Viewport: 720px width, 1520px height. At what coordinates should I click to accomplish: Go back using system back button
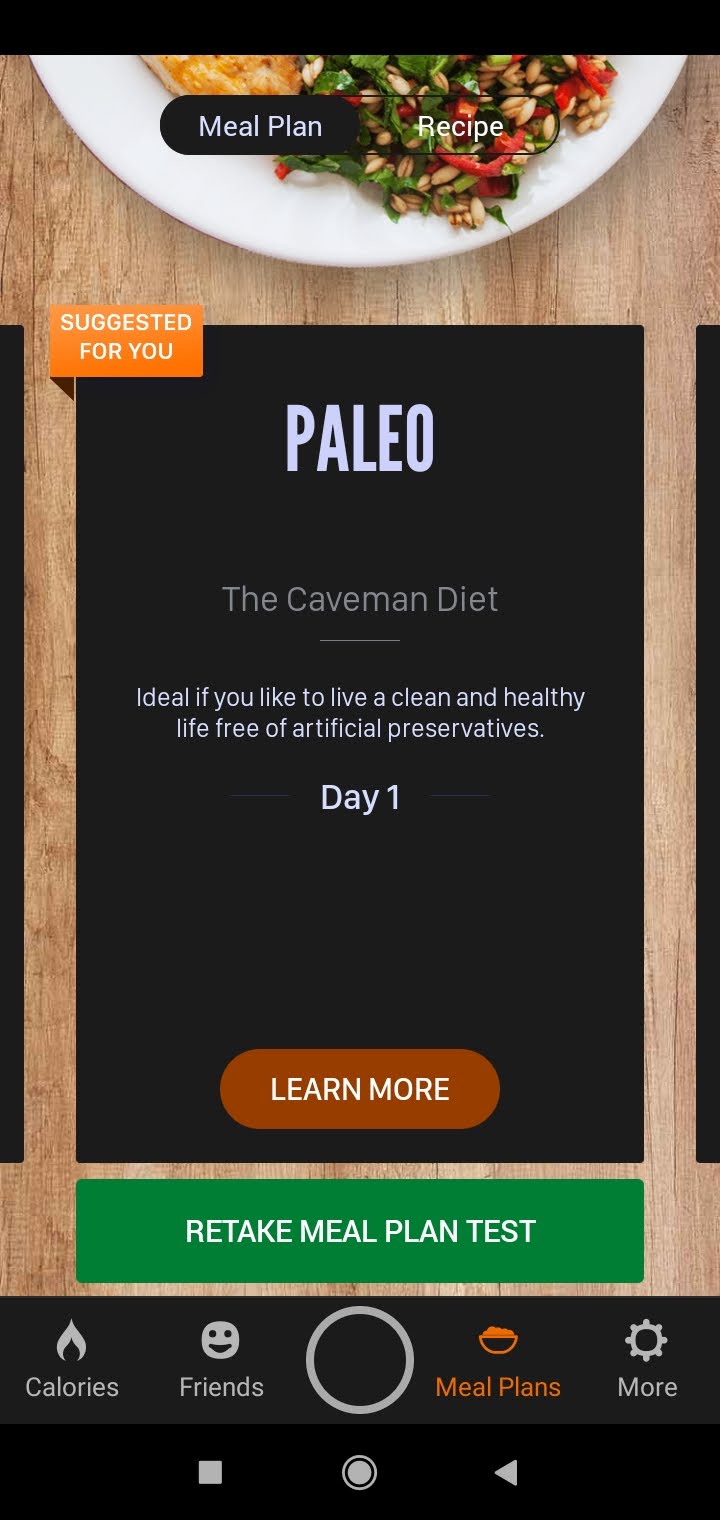[507, 1472]
